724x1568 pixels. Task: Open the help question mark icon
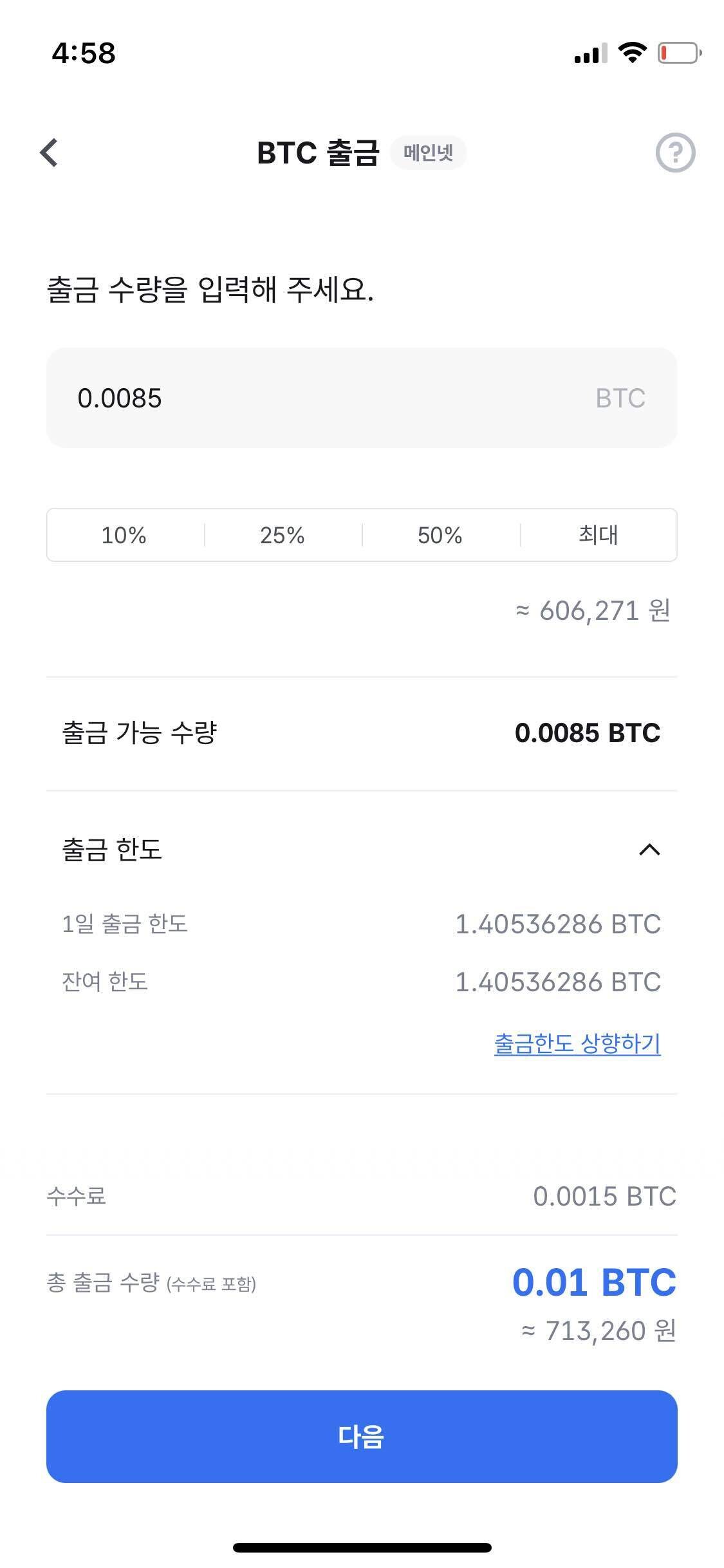[674, 153]
